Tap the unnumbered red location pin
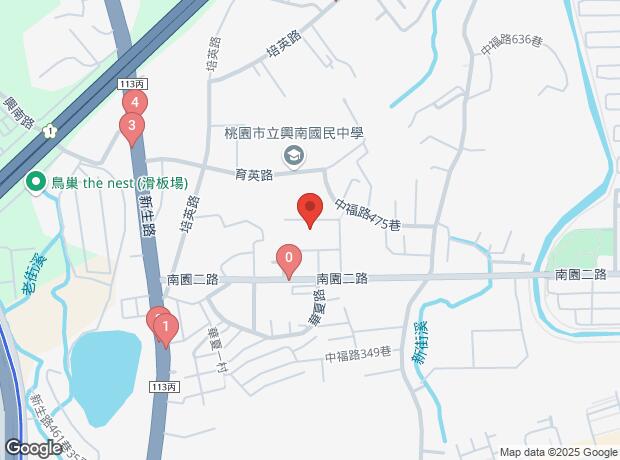The height and width of the screenshot is (460, 620). (310, 210)
